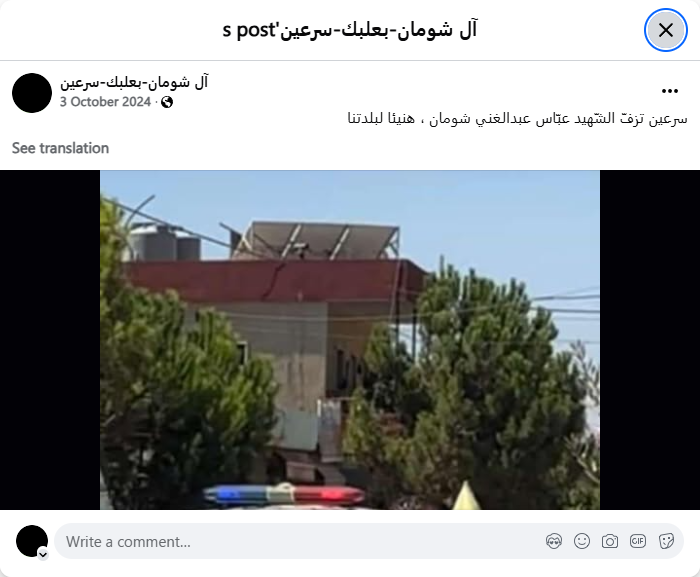700x577 pixels.
Task: Open the post's three-dot options menu
Action: tap(670, 90)
